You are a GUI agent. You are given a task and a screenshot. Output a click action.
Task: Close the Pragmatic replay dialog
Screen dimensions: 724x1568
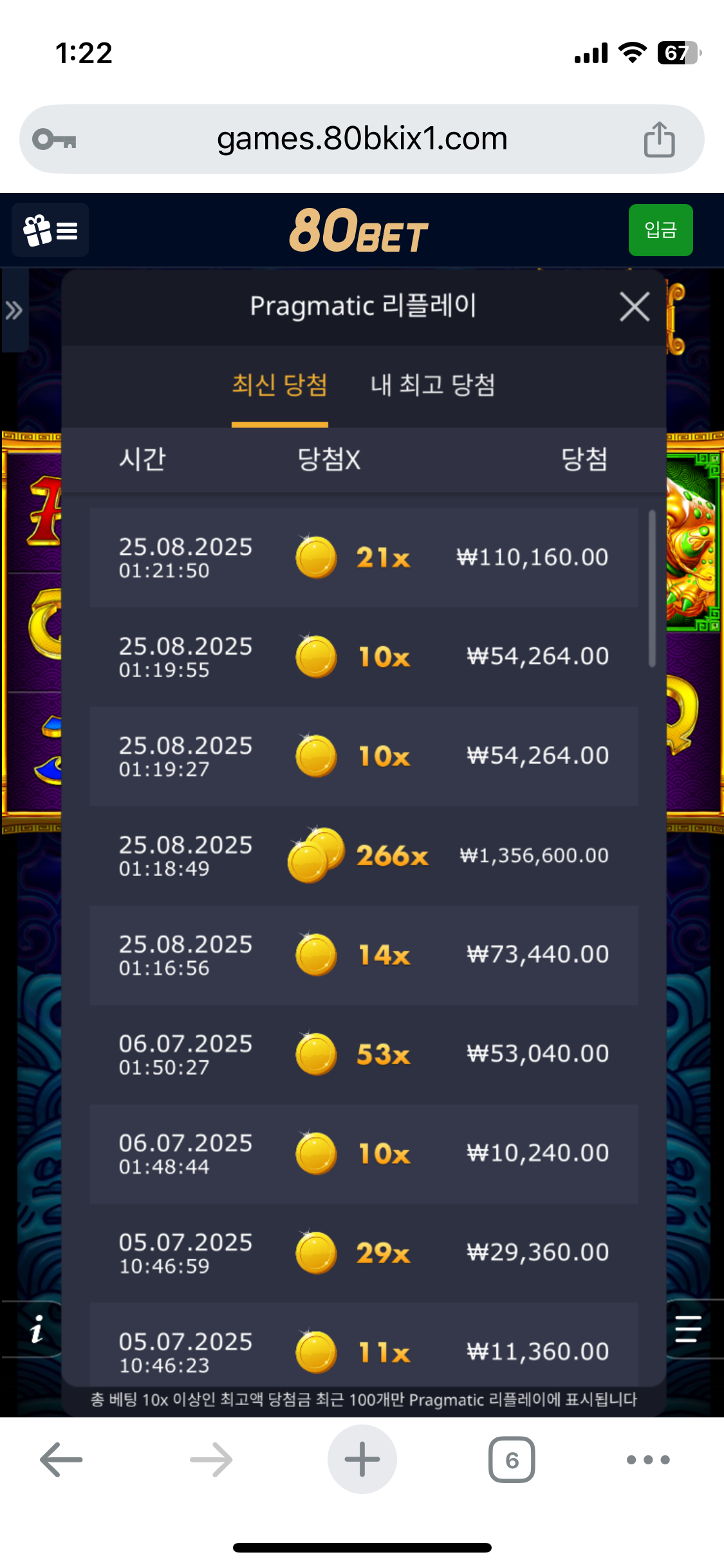coord(635,306)
